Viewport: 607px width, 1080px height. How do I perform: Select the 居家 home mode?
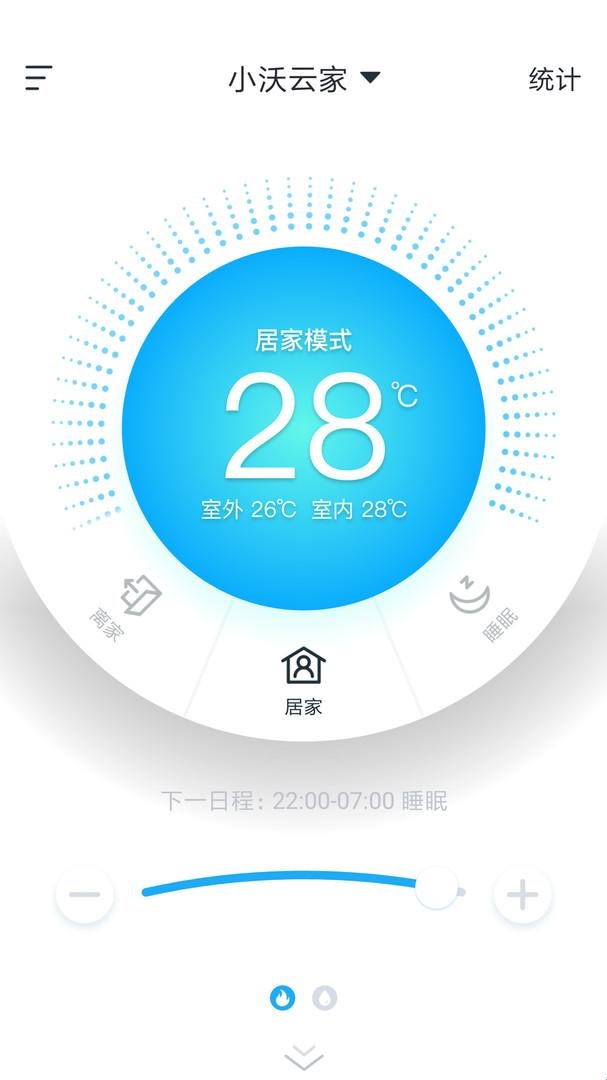(304, 679)
